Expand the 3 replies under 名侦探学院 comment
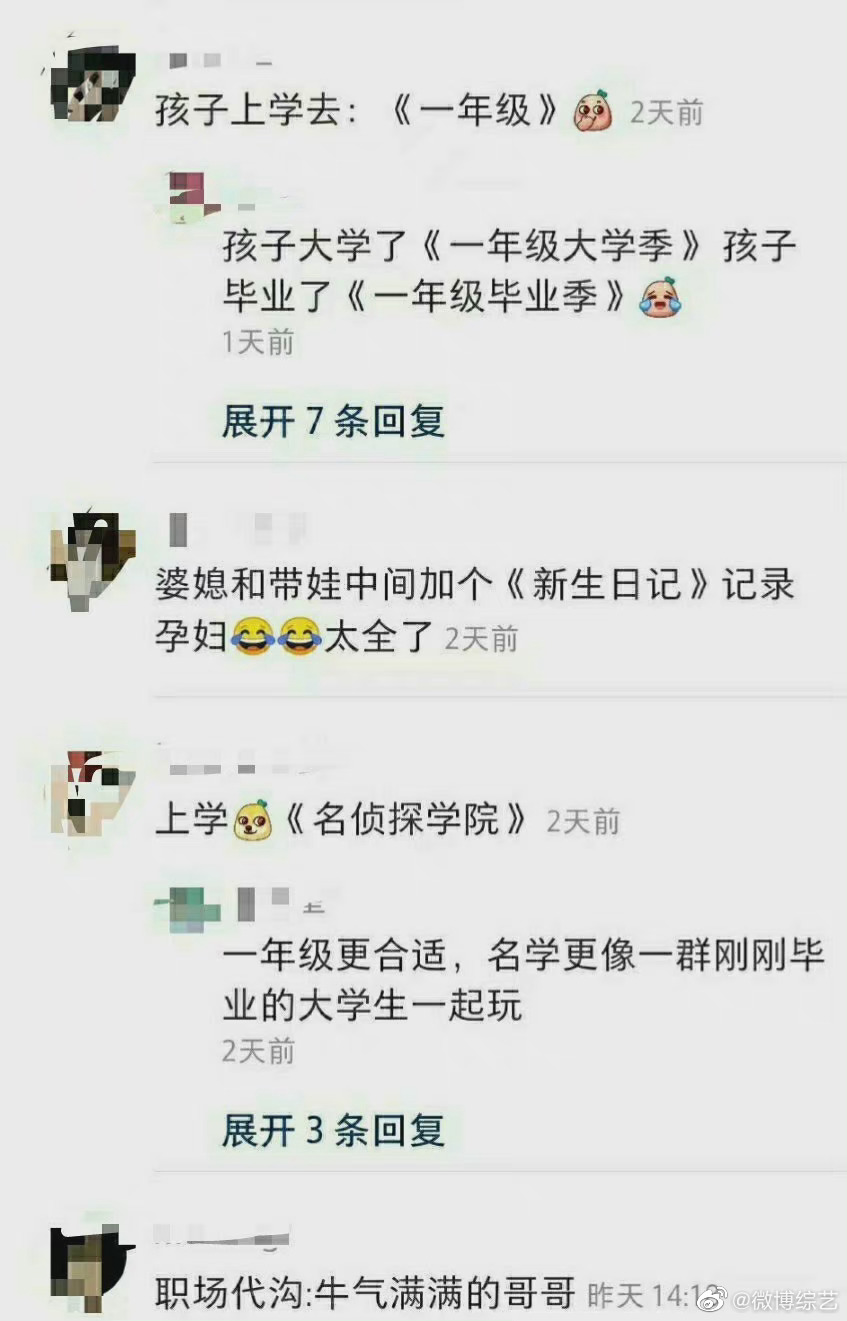 point(332,1130)
